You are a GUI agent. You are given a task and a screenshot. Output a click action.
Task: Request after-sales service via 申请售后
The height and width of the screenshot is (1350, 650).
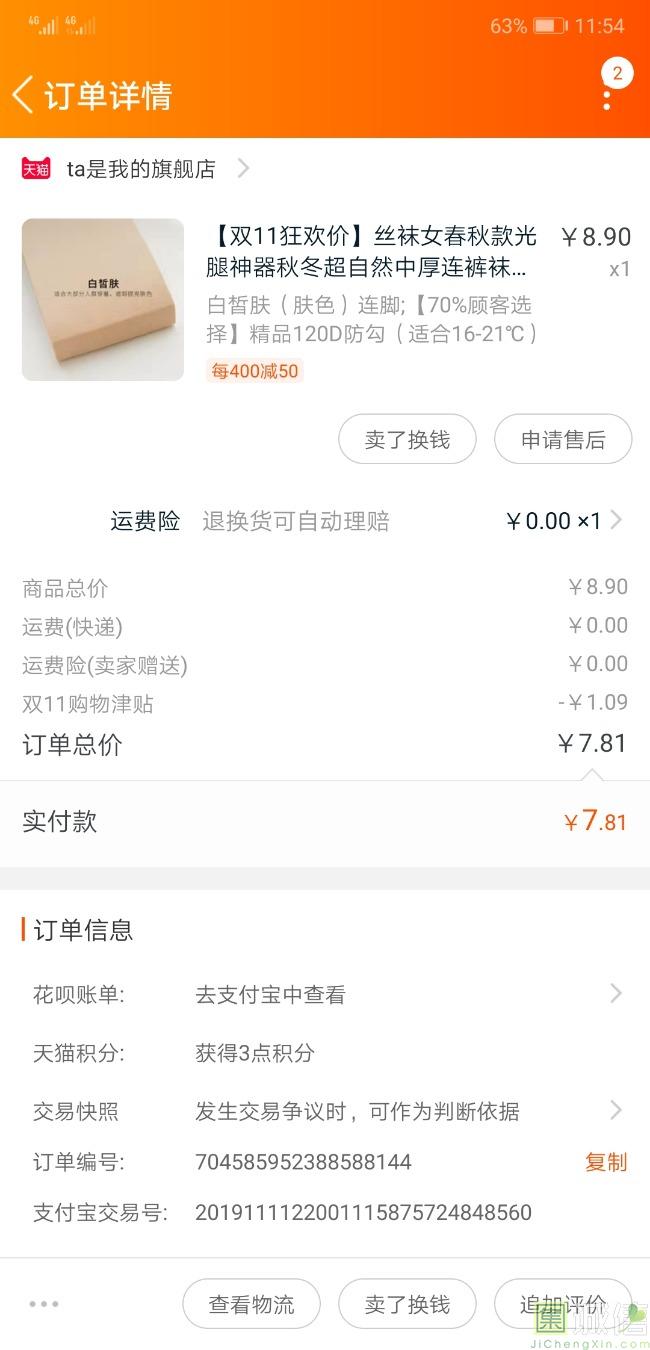coord(563,440)
